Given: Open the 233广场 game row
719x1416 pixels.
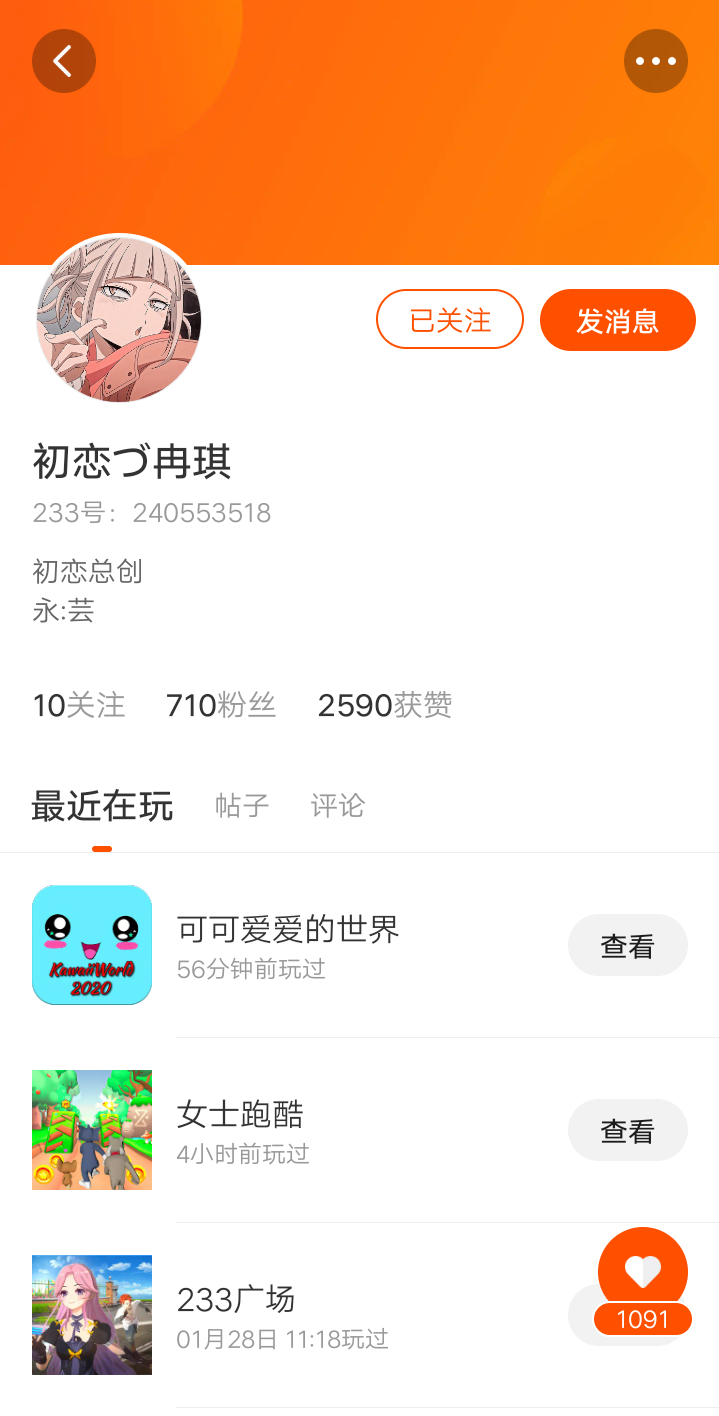Looking at the screenshot, I should 360,1315.
